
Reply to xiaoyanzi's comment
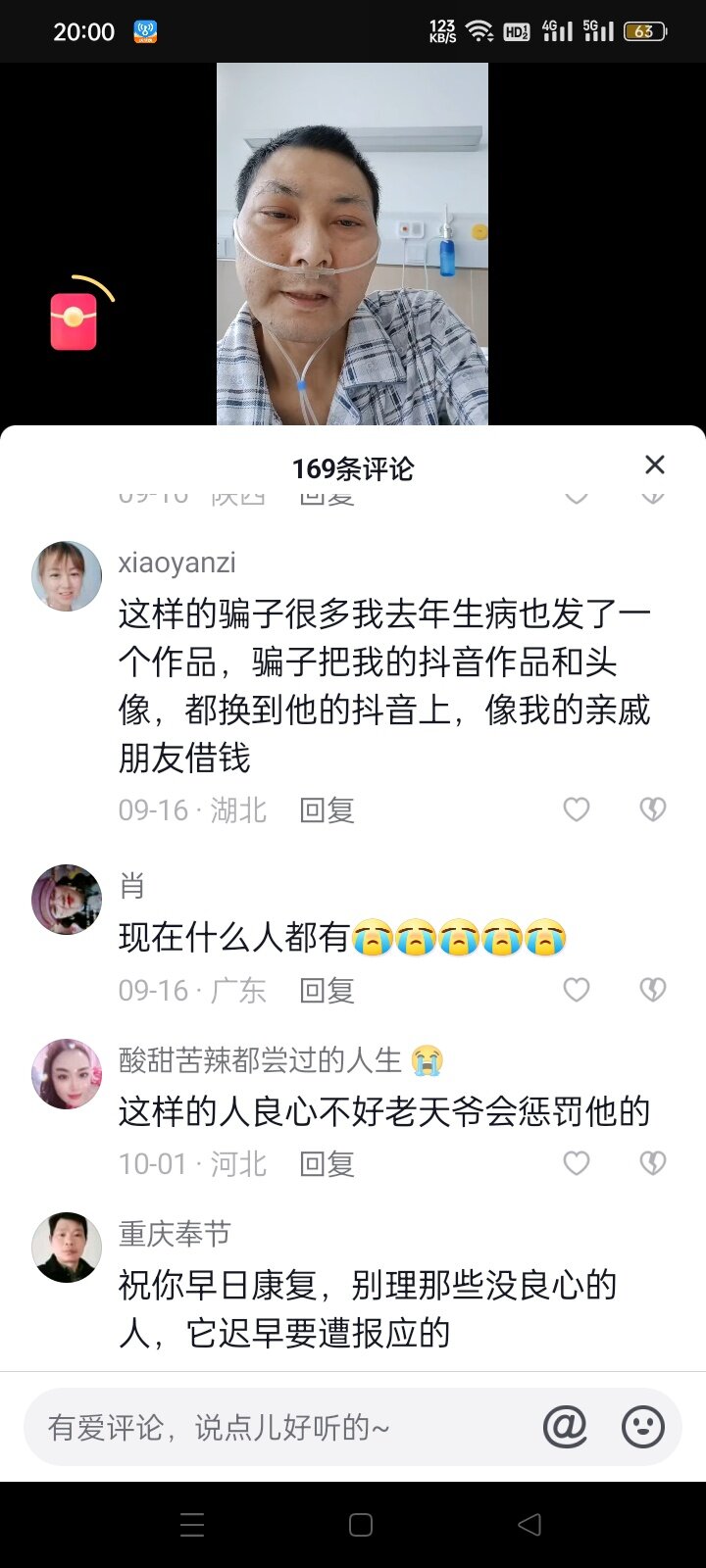click(x=327, y=810)
